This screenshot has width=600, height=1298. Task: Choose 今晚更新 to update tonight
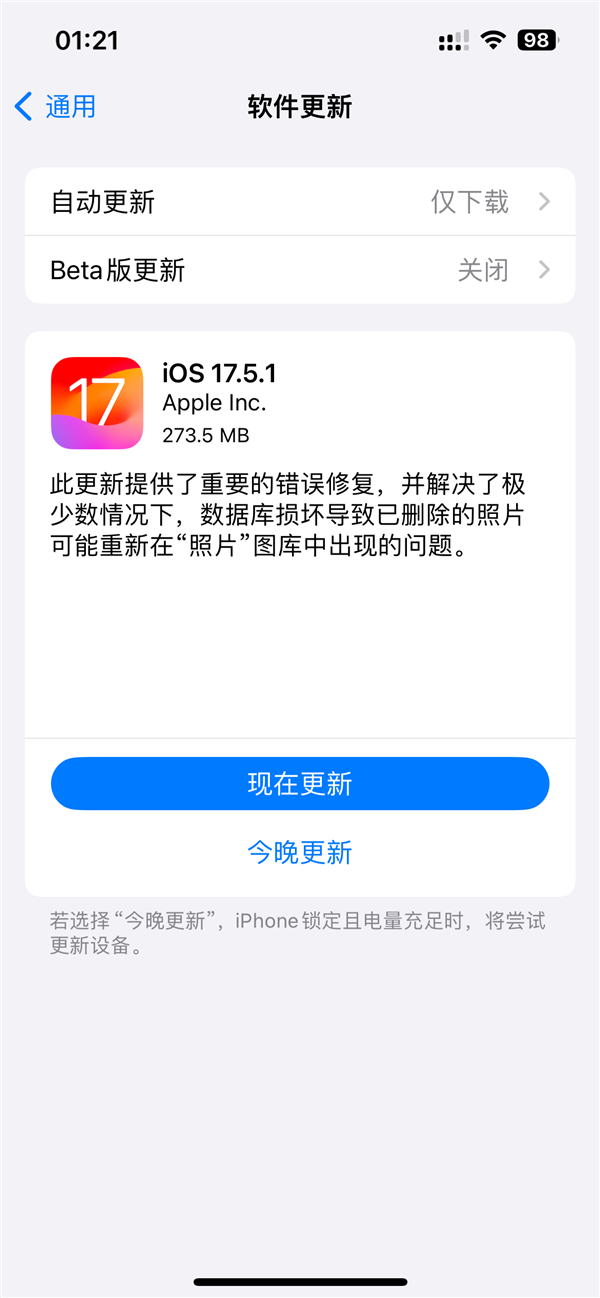pyautogui.click(x=300, y=852)
